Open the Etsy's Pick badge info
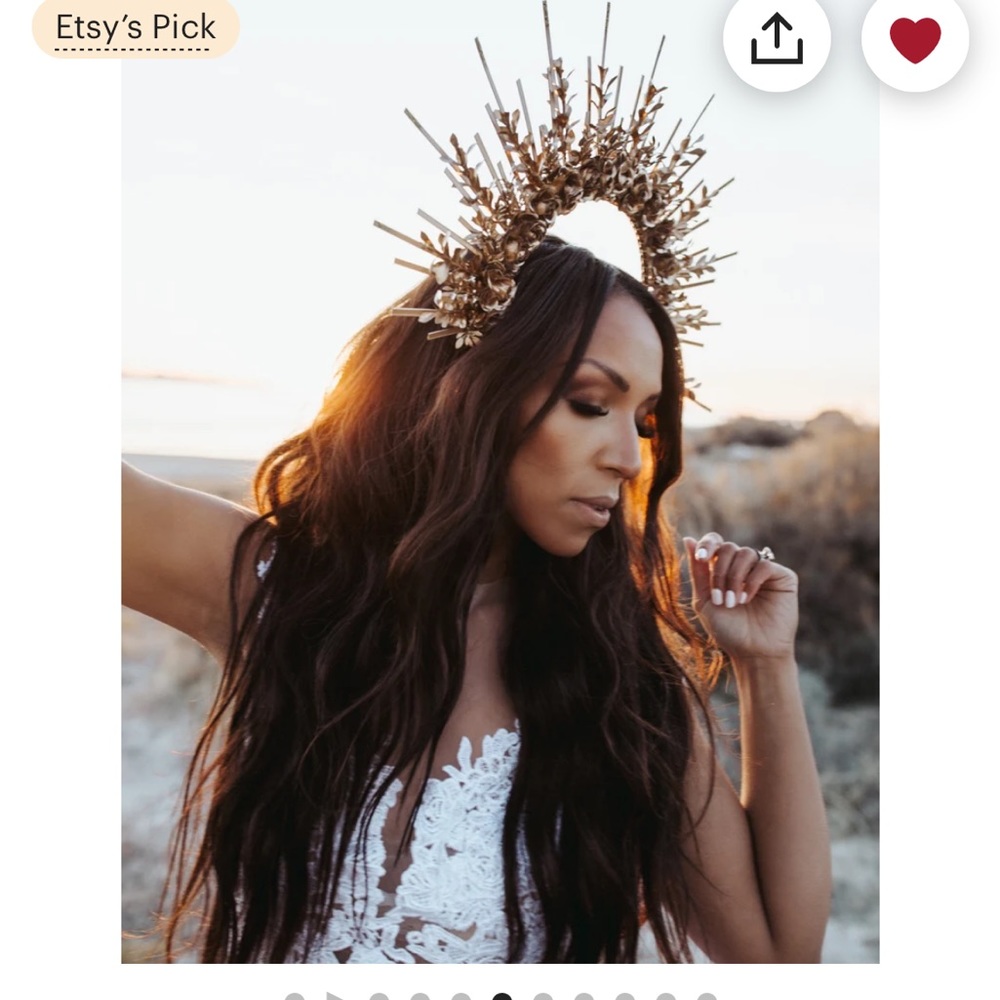The height and width of the screenshot is (1000, 1000). [x=136, y=28]
